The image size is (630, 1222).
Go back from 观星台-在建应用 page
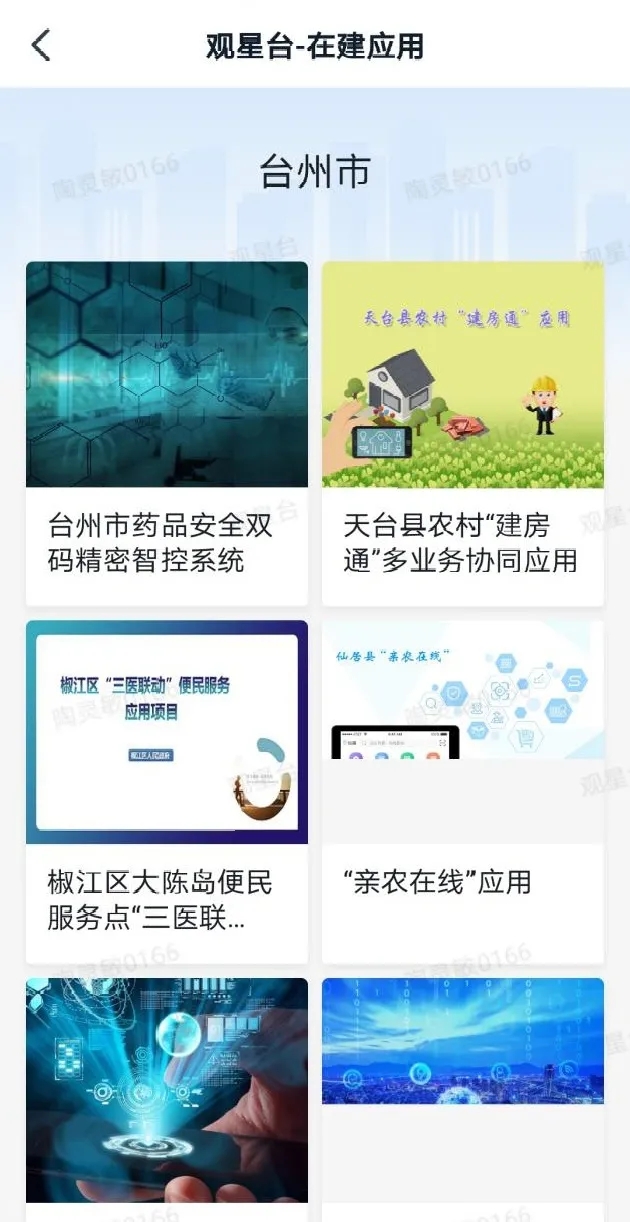point(41,45)
